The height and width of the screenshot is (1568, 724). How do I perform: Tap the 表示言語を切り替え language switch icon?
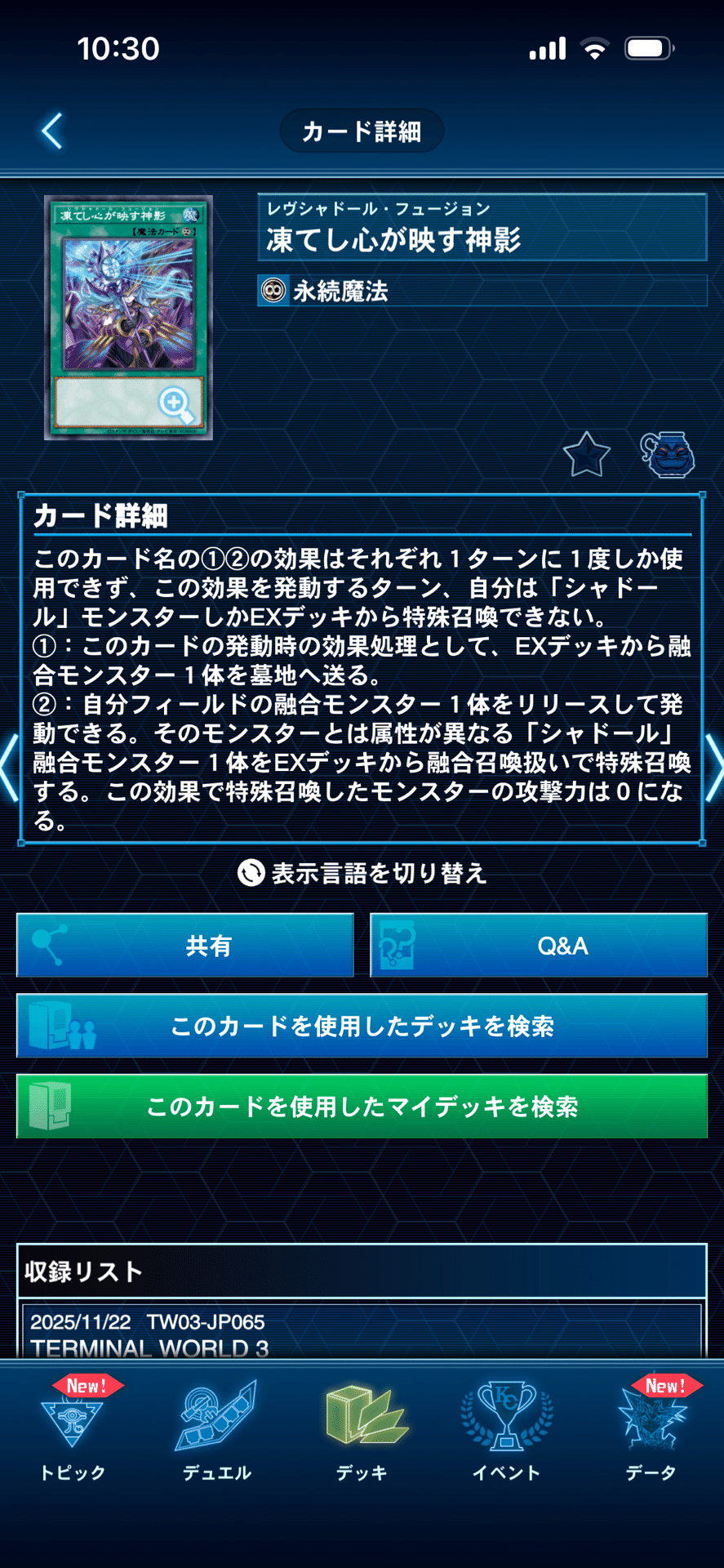coord(250,873)
